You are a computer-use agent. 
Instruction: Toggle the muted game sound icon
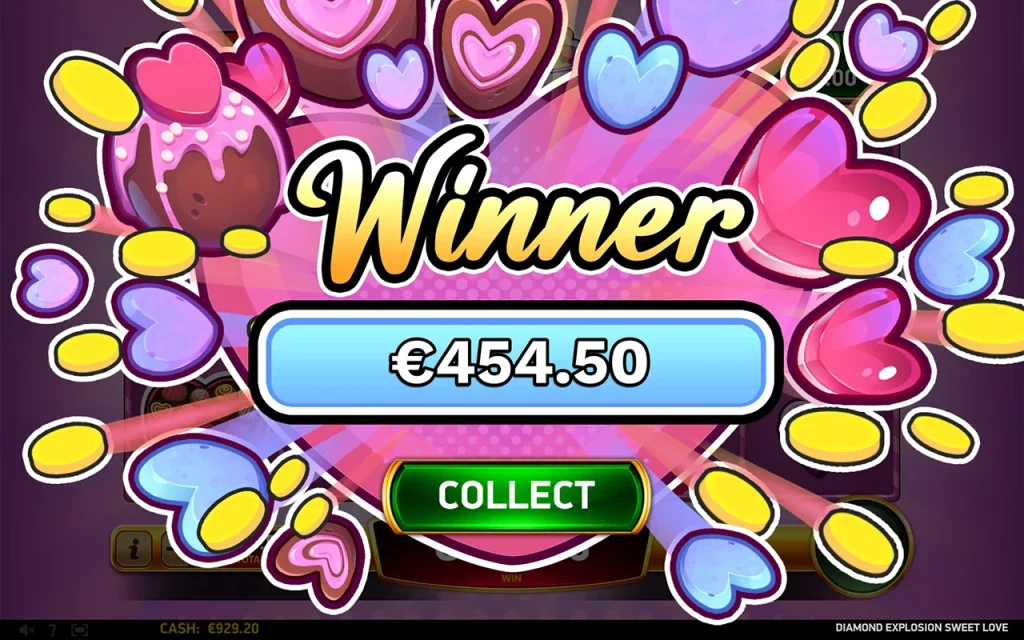pyautogui.click(x=27, y=630)
